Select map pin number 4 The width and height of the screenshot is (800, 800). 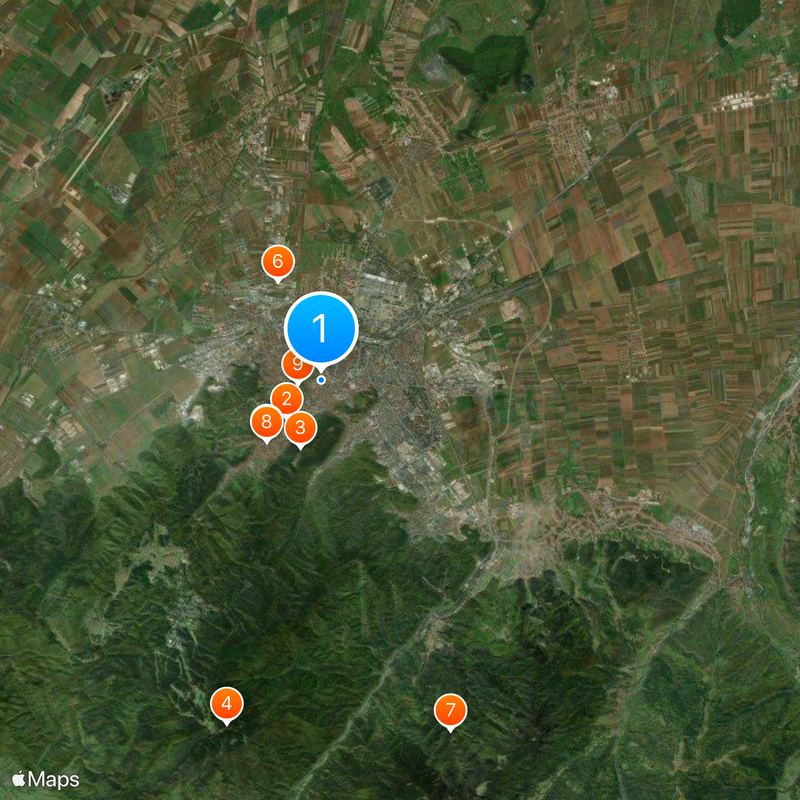click(x=227, y=704)
